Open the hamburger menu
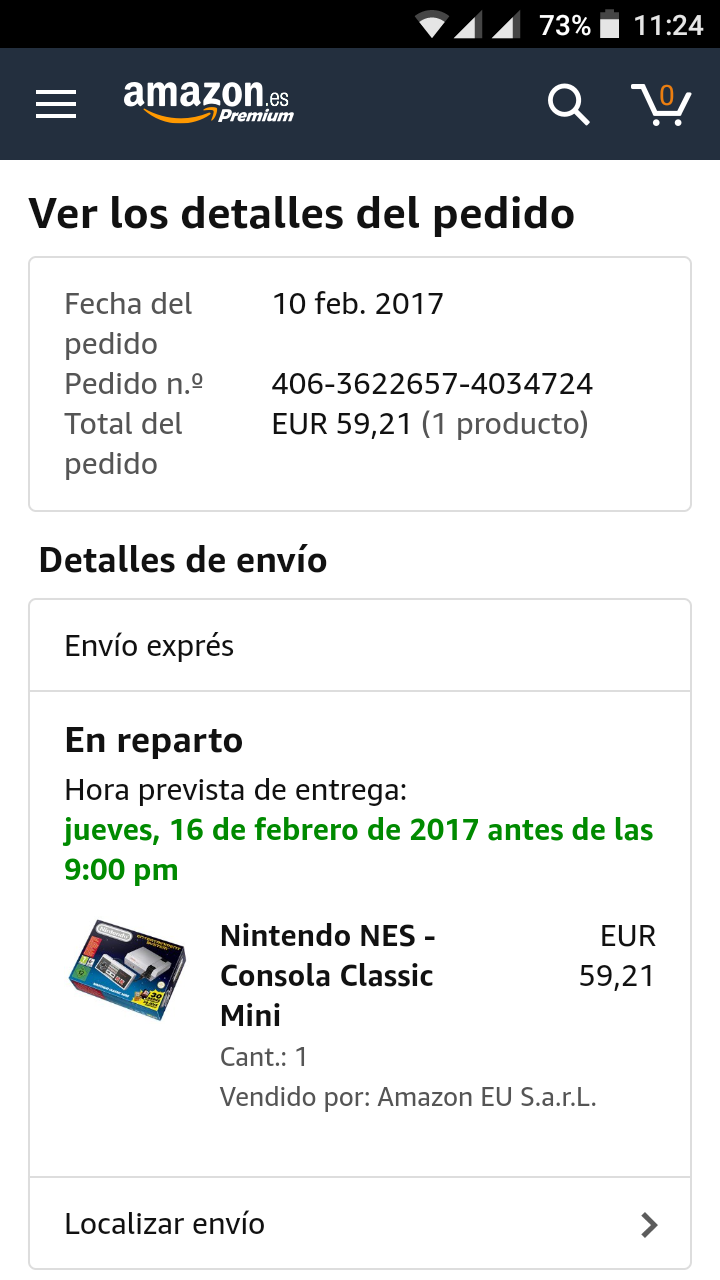Viewport: 720px width, 1280px height. point(56,104)
